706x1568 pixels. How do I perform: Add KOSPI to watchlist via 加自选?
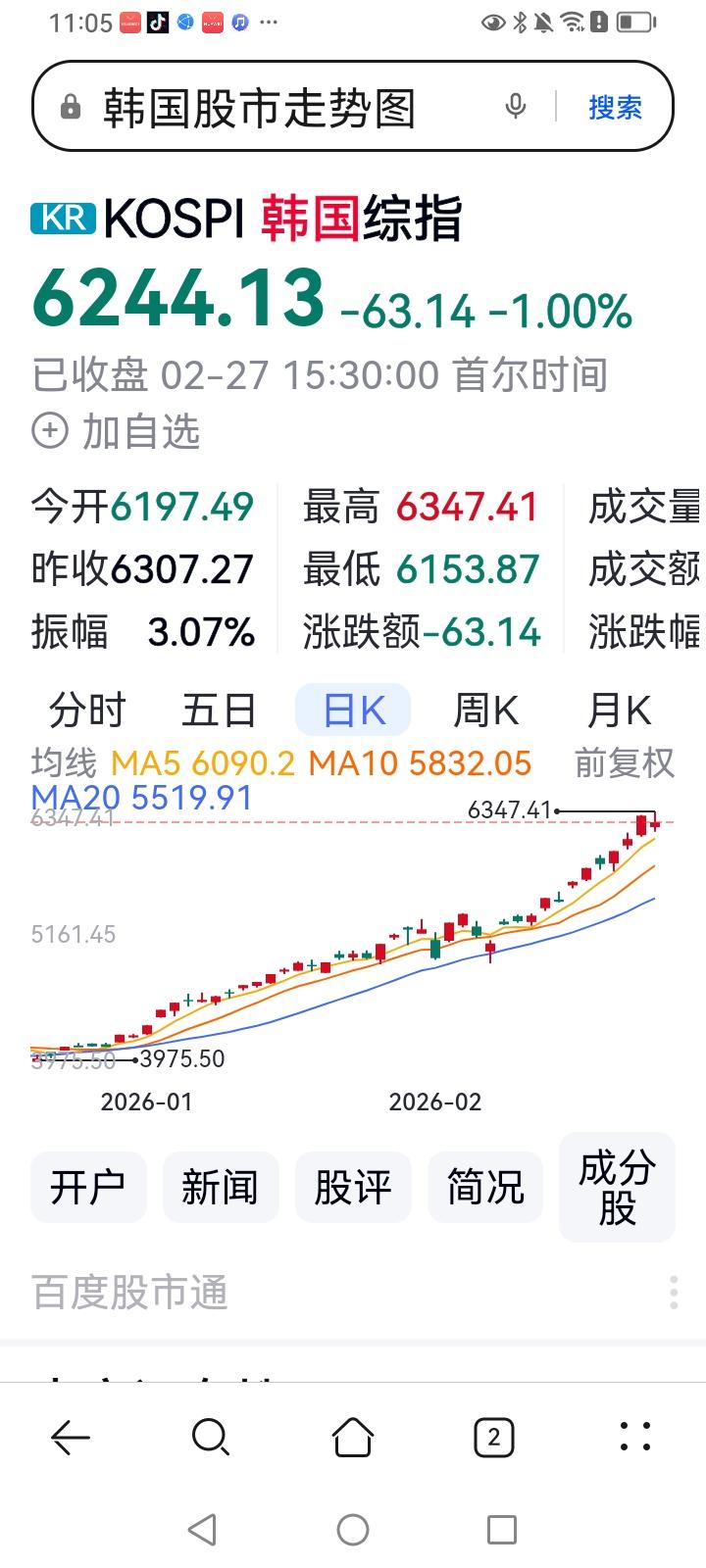(120, 431)
